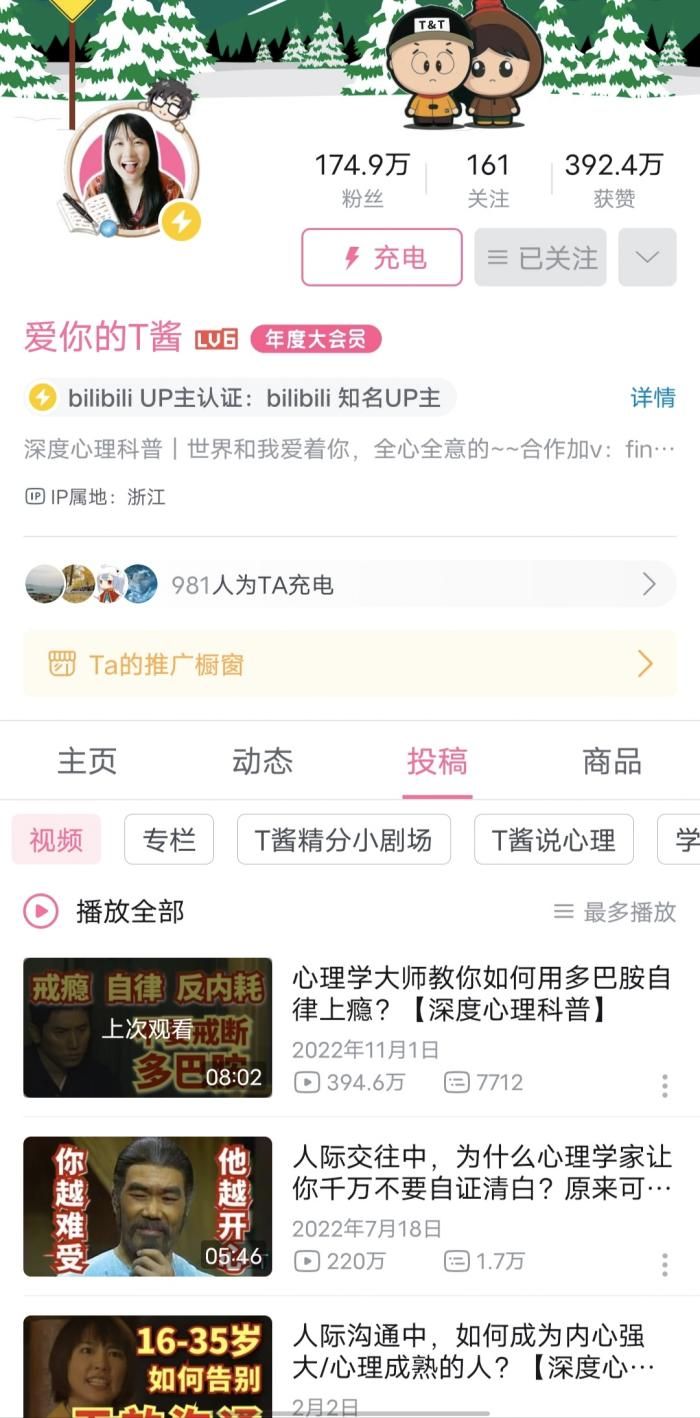Change sort order from 最多播放

[x=615, y=911]
